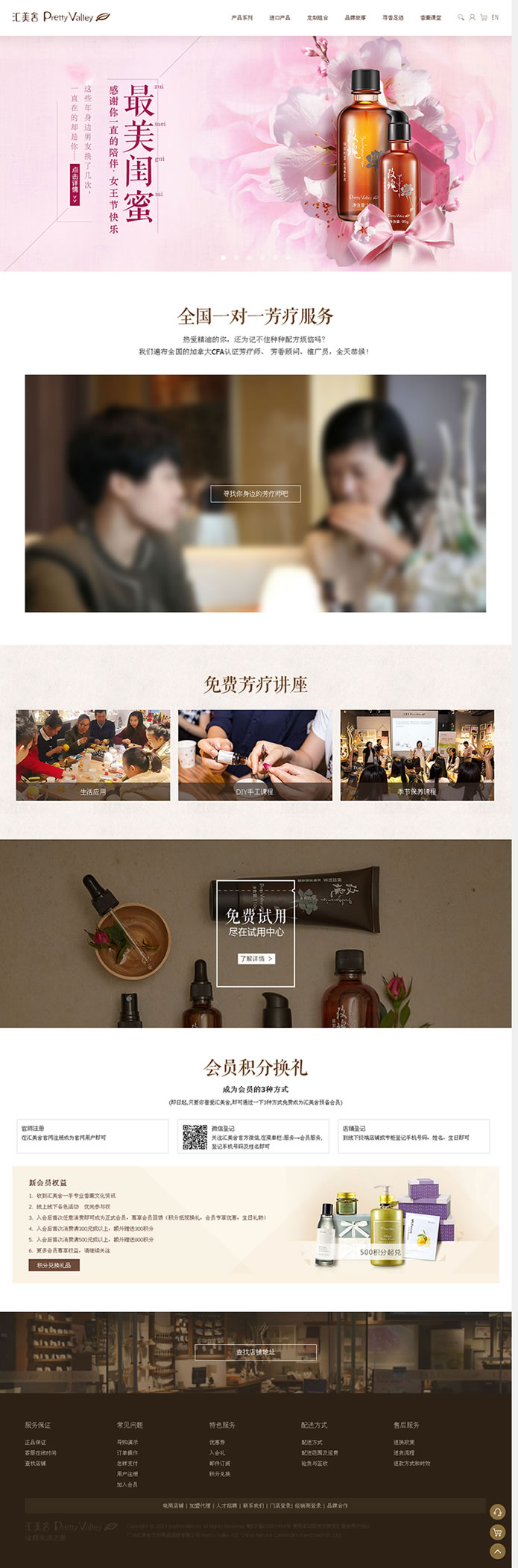Open 订单操作 under 常见问题

tap(127, 1452)
